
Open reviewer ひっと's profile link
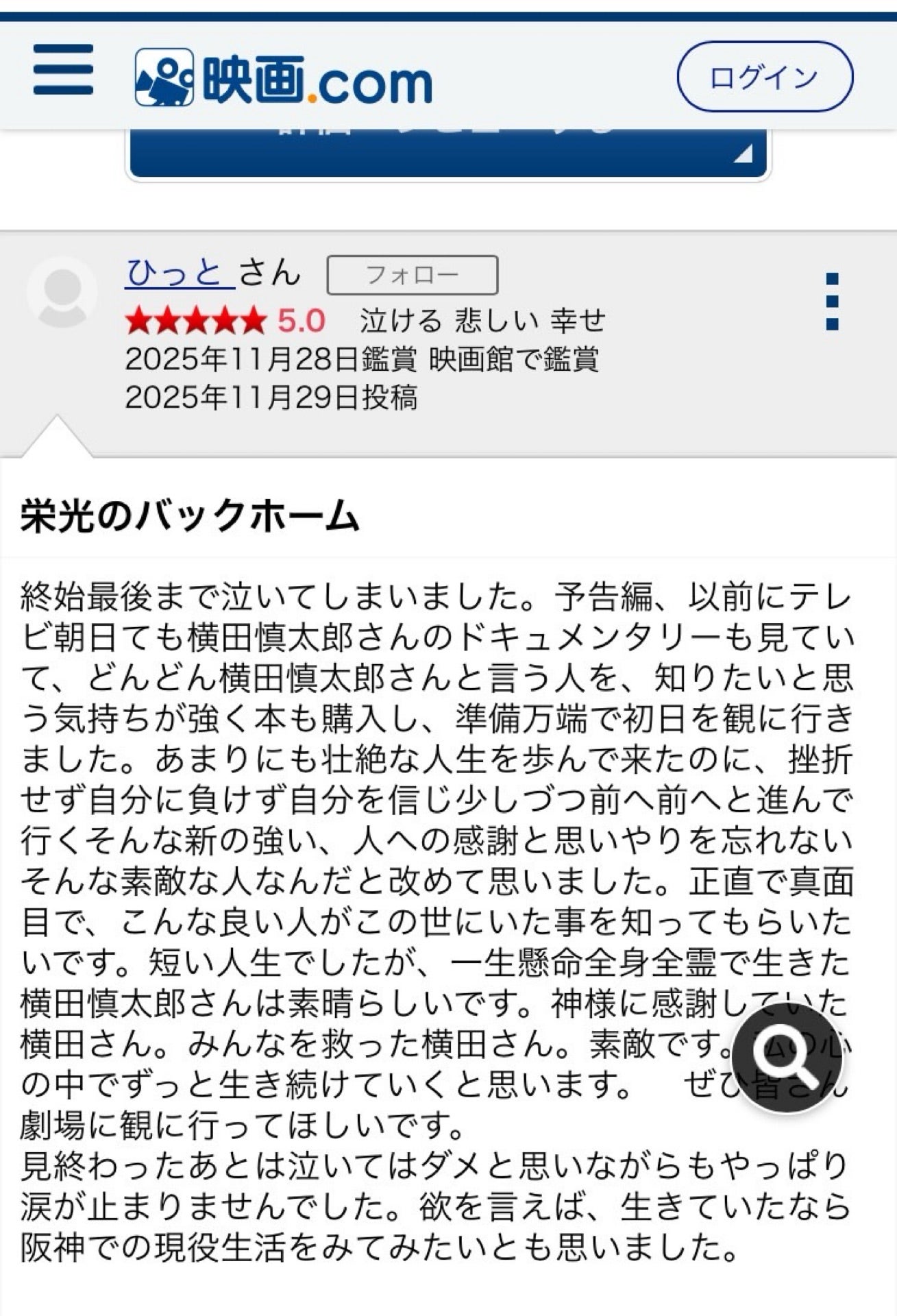click(x=175, y=273)
